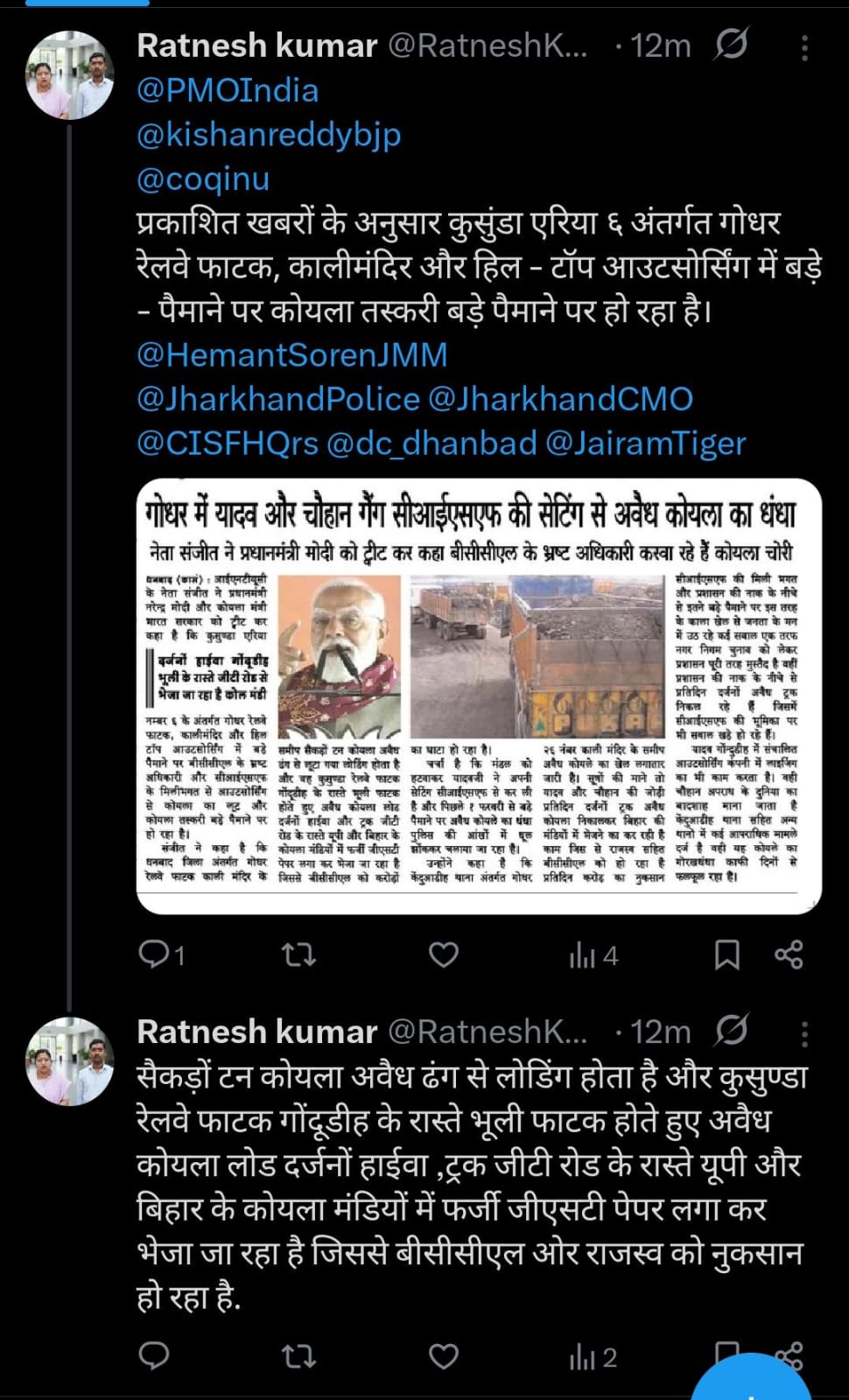
Task: Share the post with the newspaper clipping
Action: pos(789,955)
